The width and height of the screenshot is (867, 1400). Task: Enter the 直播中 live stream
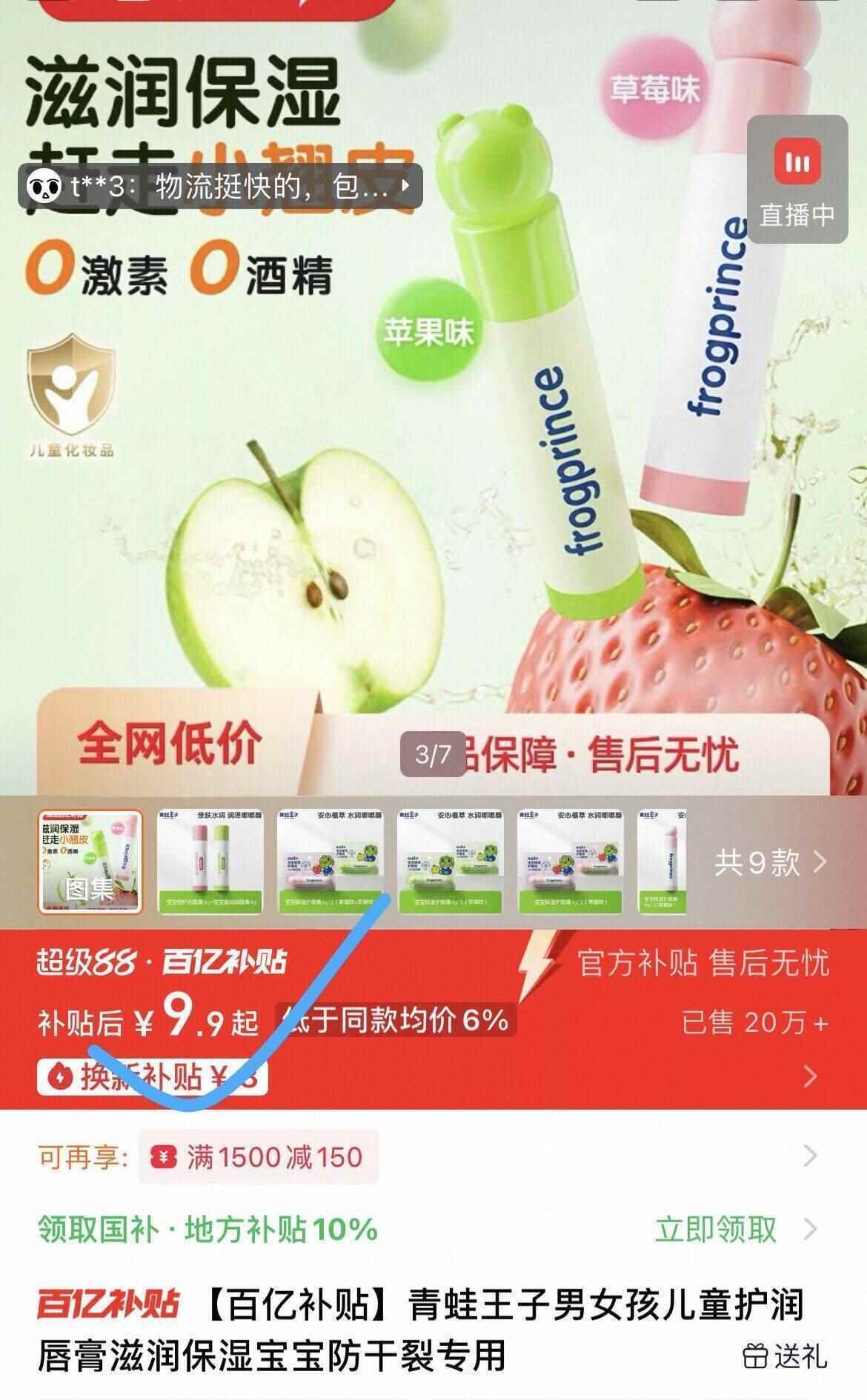click(797, 180)
